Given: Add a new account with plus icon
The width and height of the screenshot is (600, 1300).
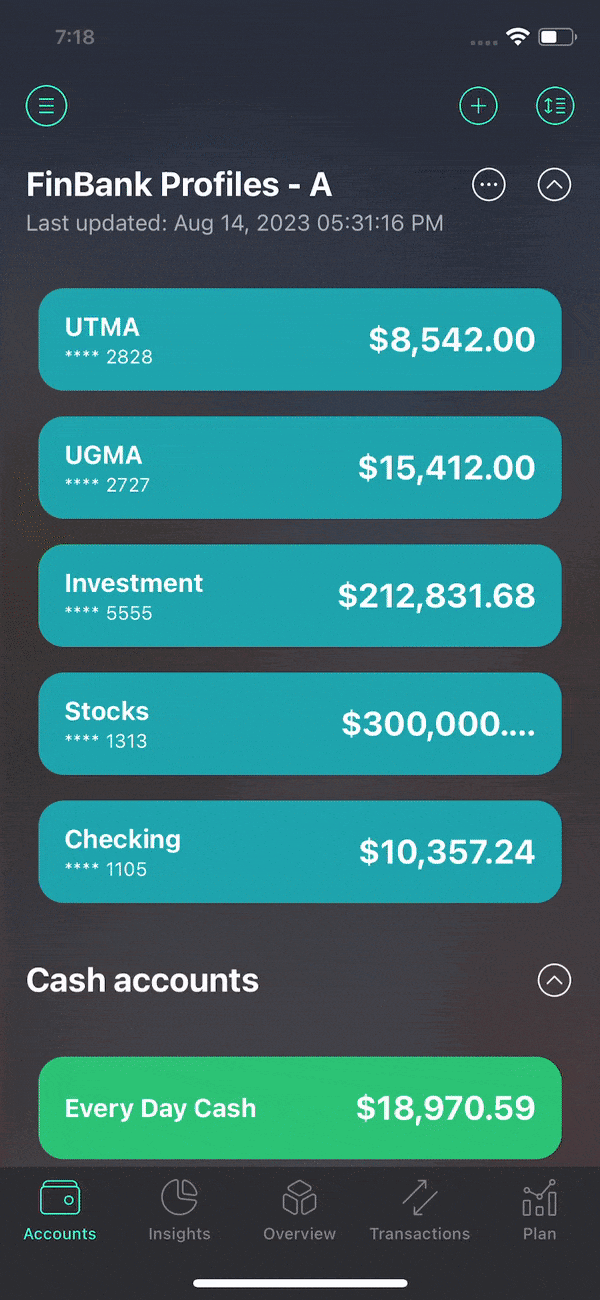Looking at the screenshot, I should tap(478, 105).
